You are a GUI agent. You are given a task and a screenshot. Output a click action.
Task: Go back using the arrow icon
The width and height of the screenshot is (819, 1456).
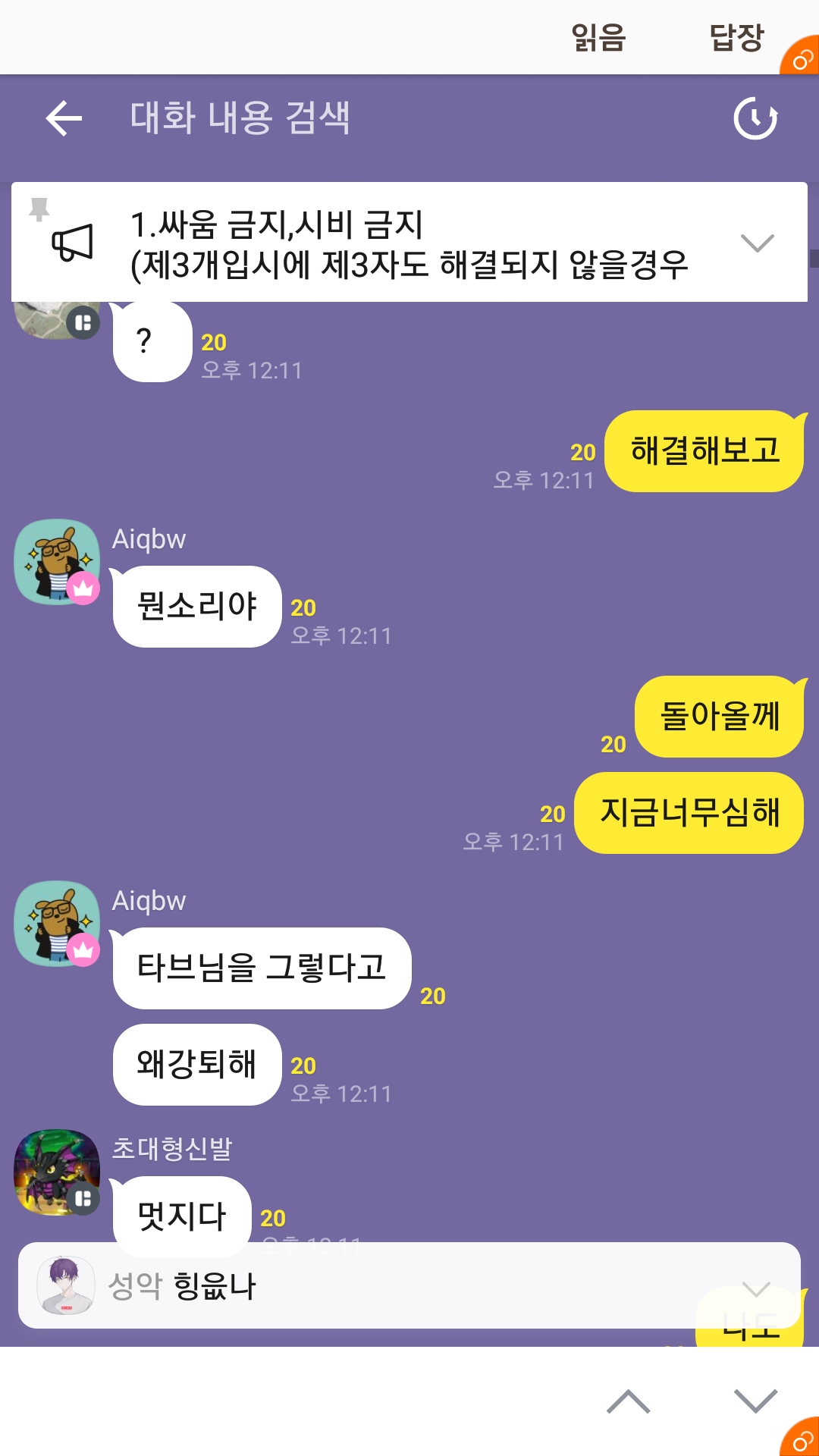64,118
